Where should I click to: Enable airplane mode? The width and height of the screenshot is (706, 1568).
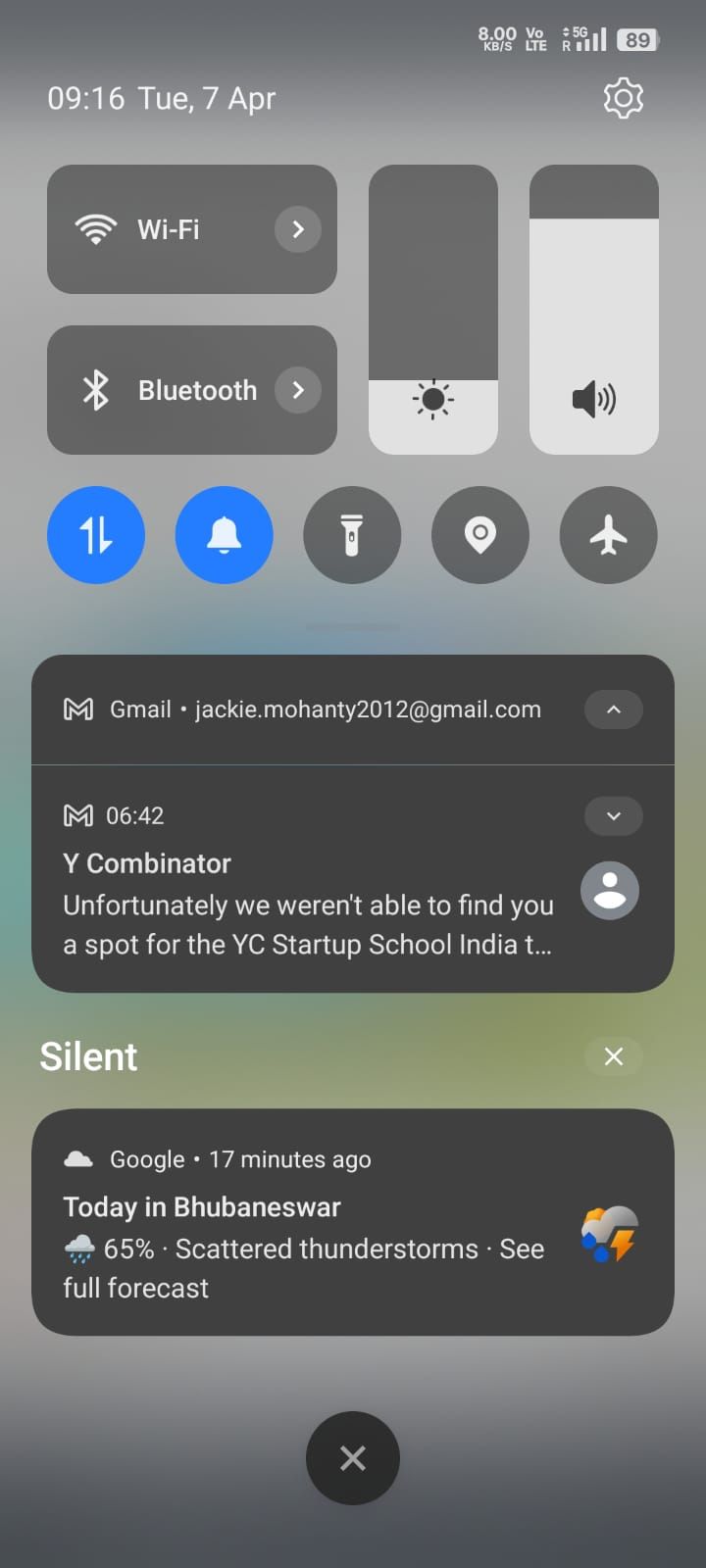[x=608, y=535]
